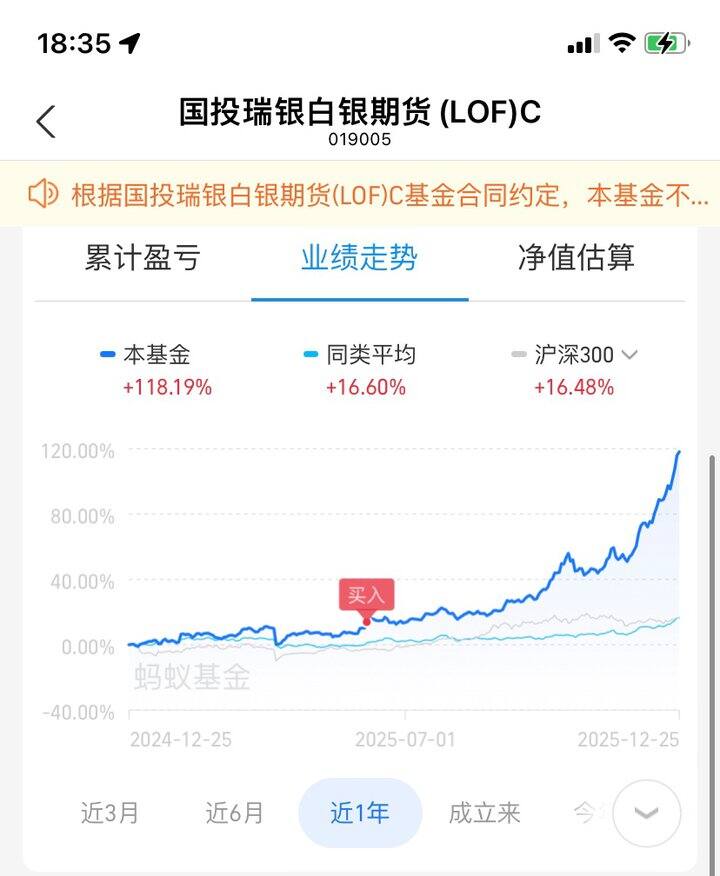Viewport: 720px width, 876px height.
Task: Click the red 买入 marker on the chart
Action: (368, 595)
